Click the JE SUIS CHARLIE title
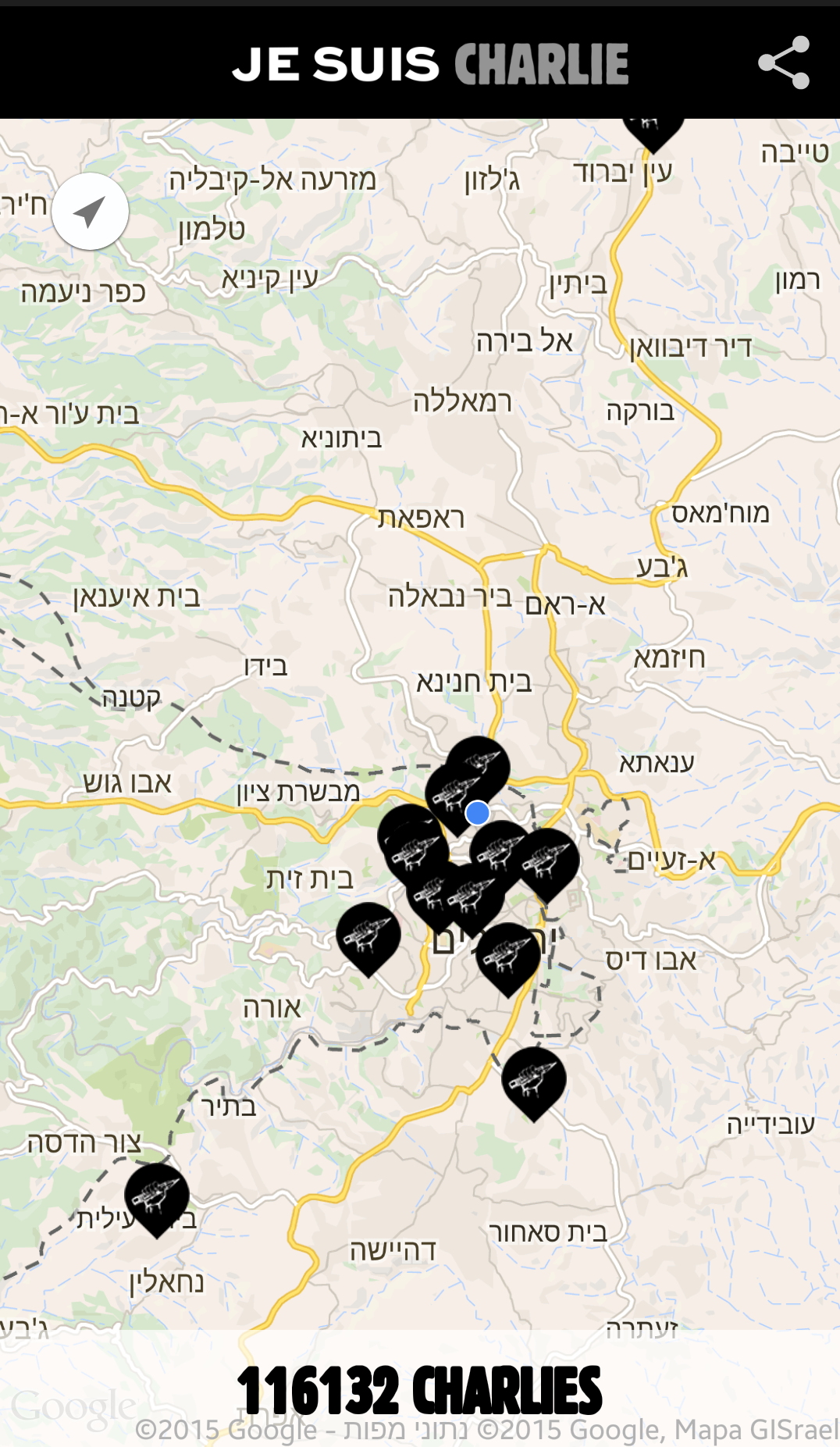Viewport: 840px width, 1447px height. point(432,65)
